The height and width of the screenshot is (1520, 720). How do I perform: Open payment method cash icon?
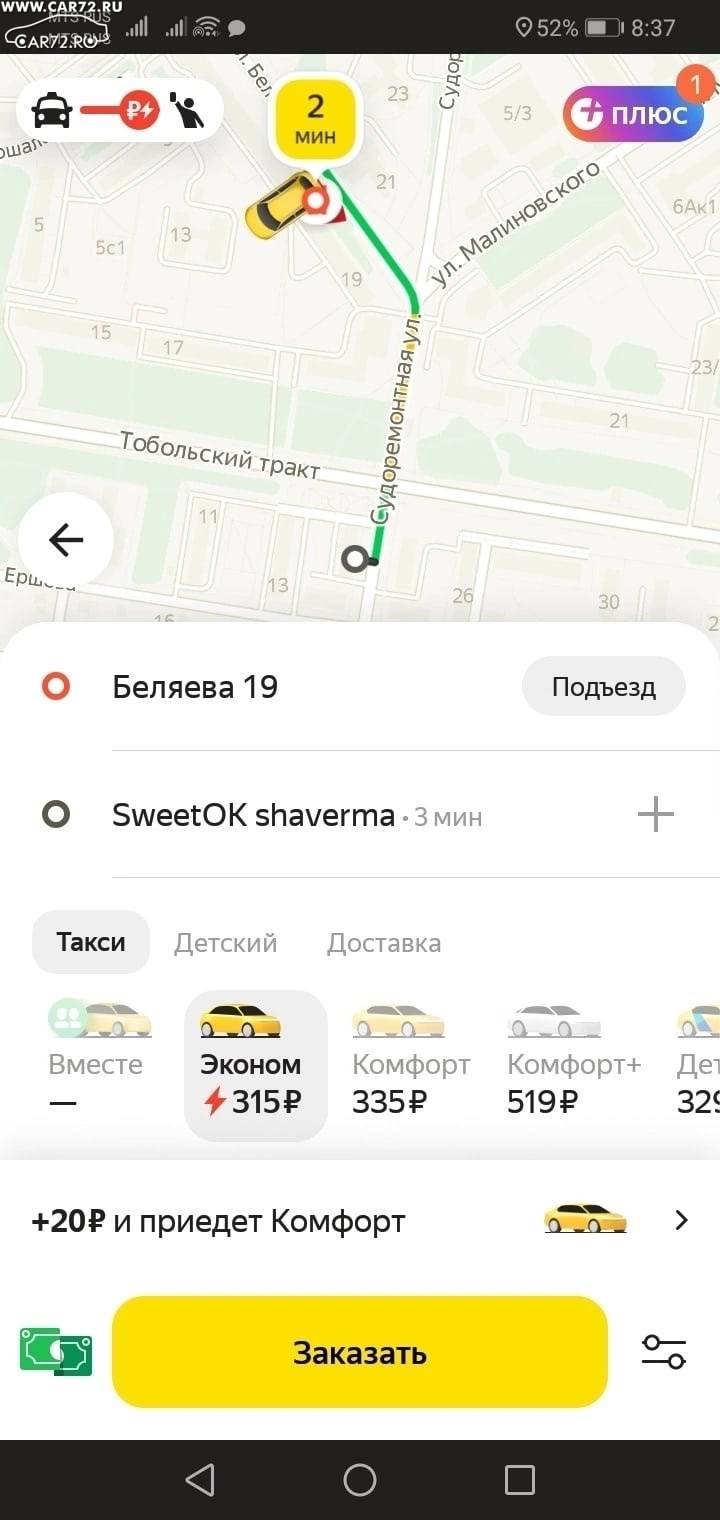click(x=56, y=1352)
